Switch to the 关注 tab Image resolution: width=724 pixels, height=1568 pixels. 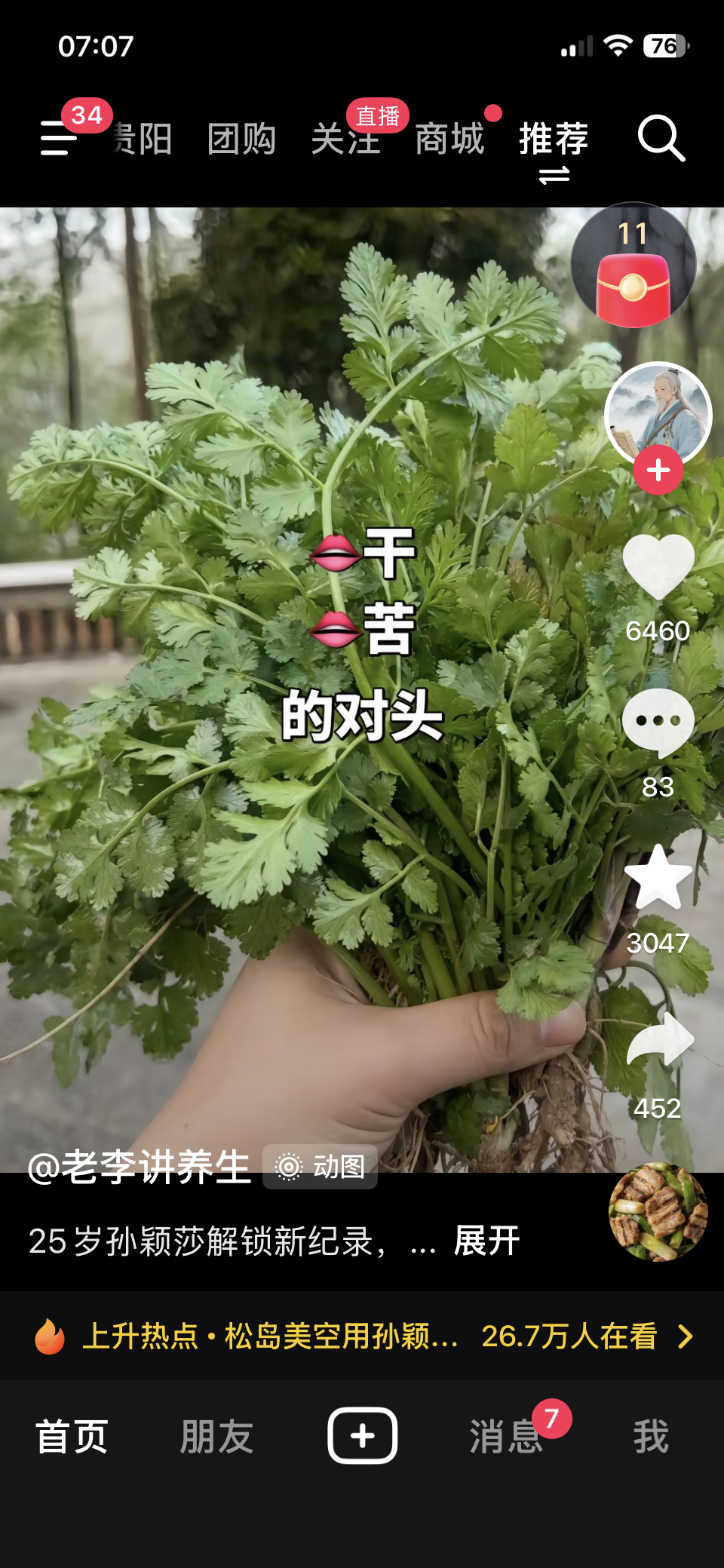pos(345,140)
